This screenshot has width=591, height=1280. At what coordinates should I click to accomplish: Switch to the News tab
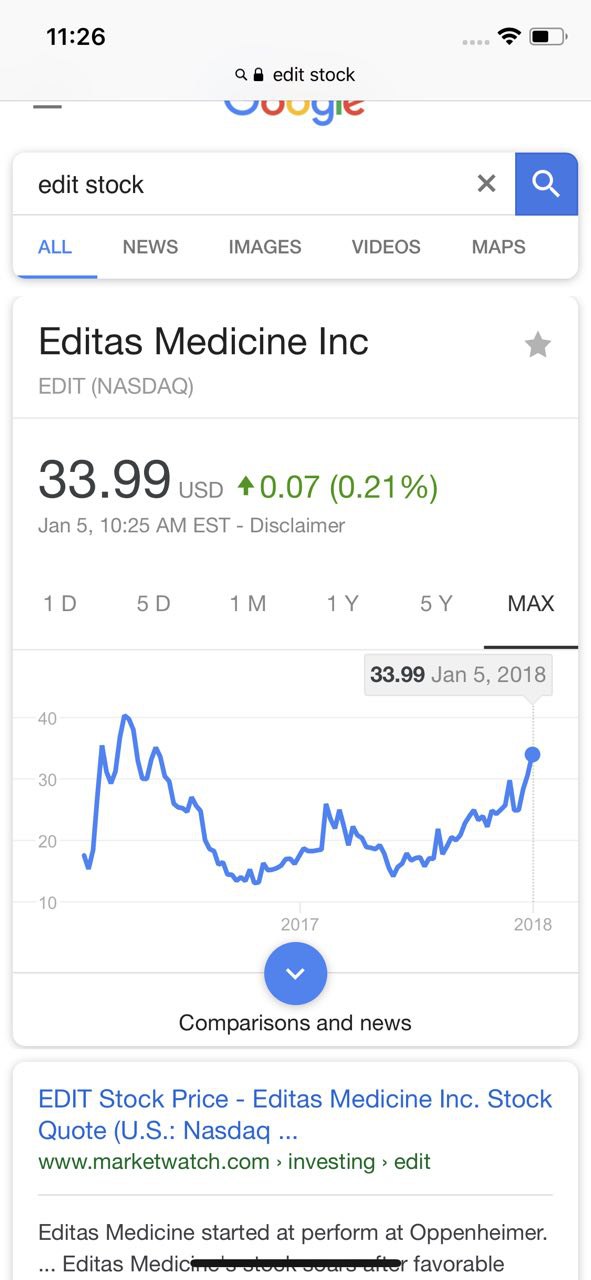[150, 247]
